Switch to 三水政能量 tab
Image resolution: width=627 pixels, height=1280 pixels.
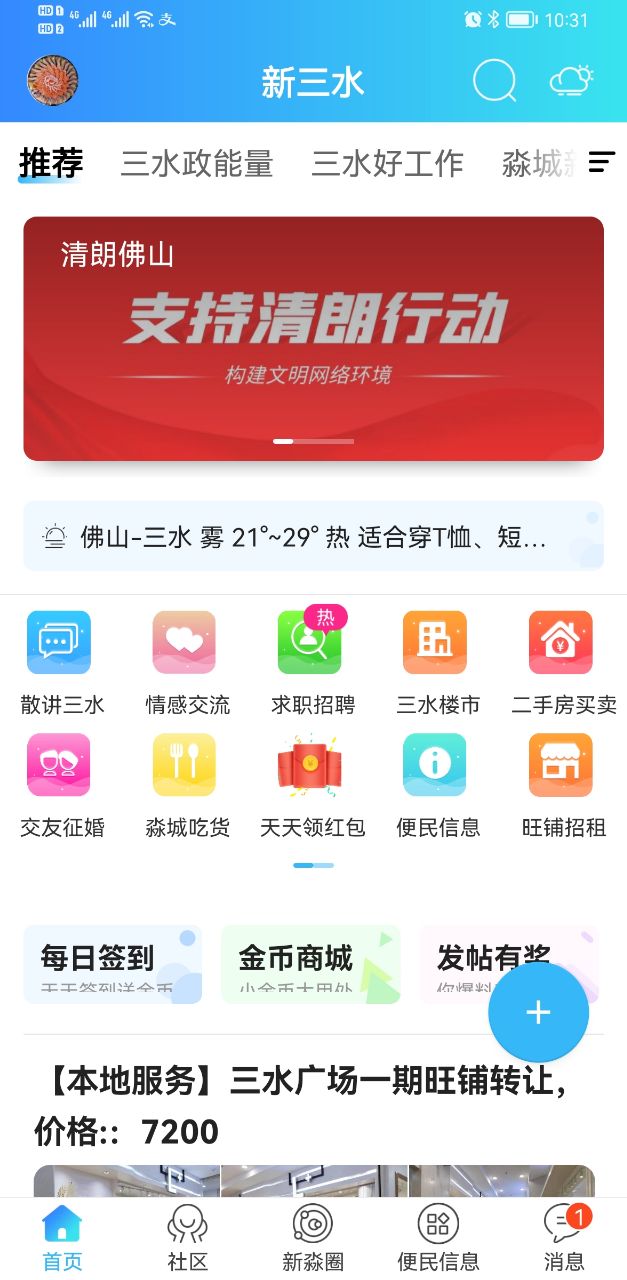(x=197, y=164)
